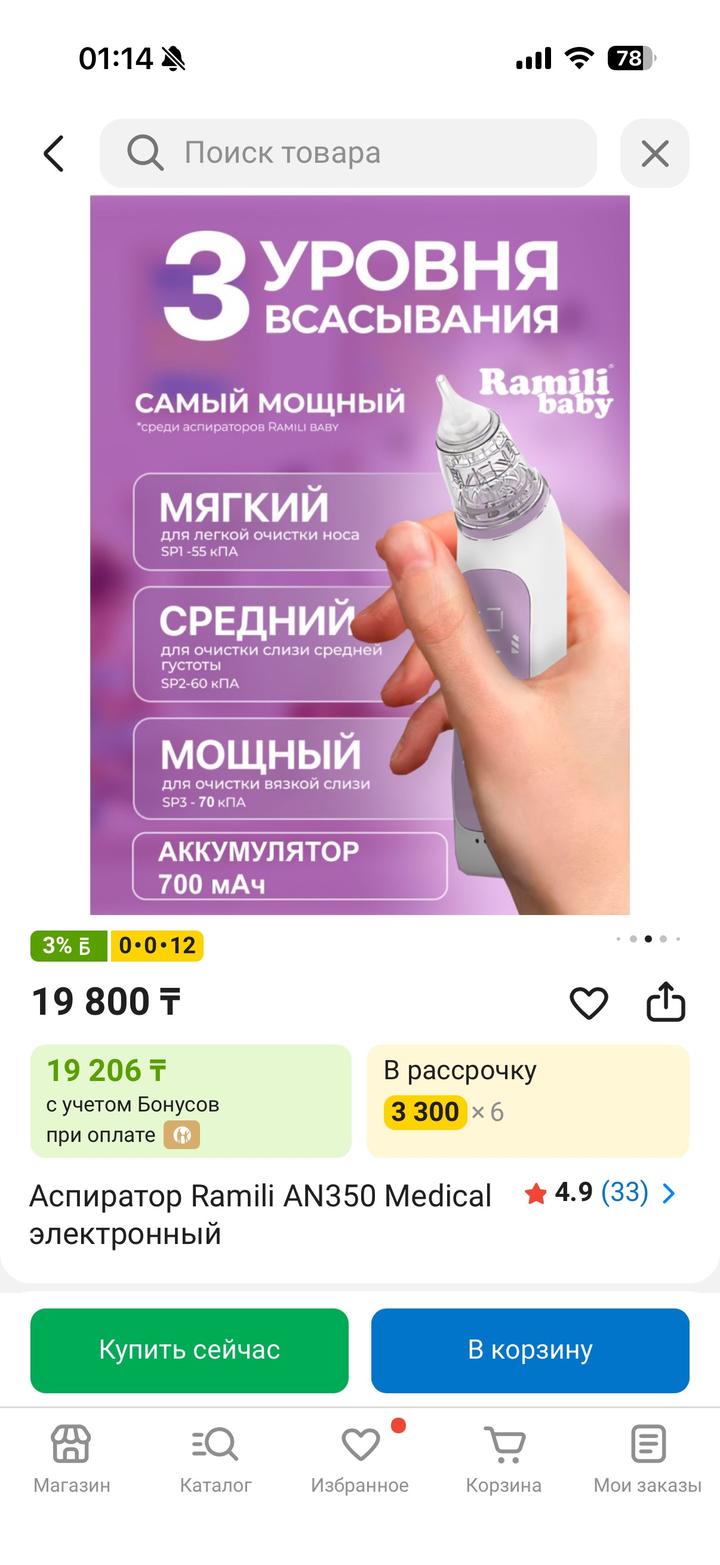Open the 19 206 ₸ bonus price offer
The image size is (720, 1565).
[191, 1101]
